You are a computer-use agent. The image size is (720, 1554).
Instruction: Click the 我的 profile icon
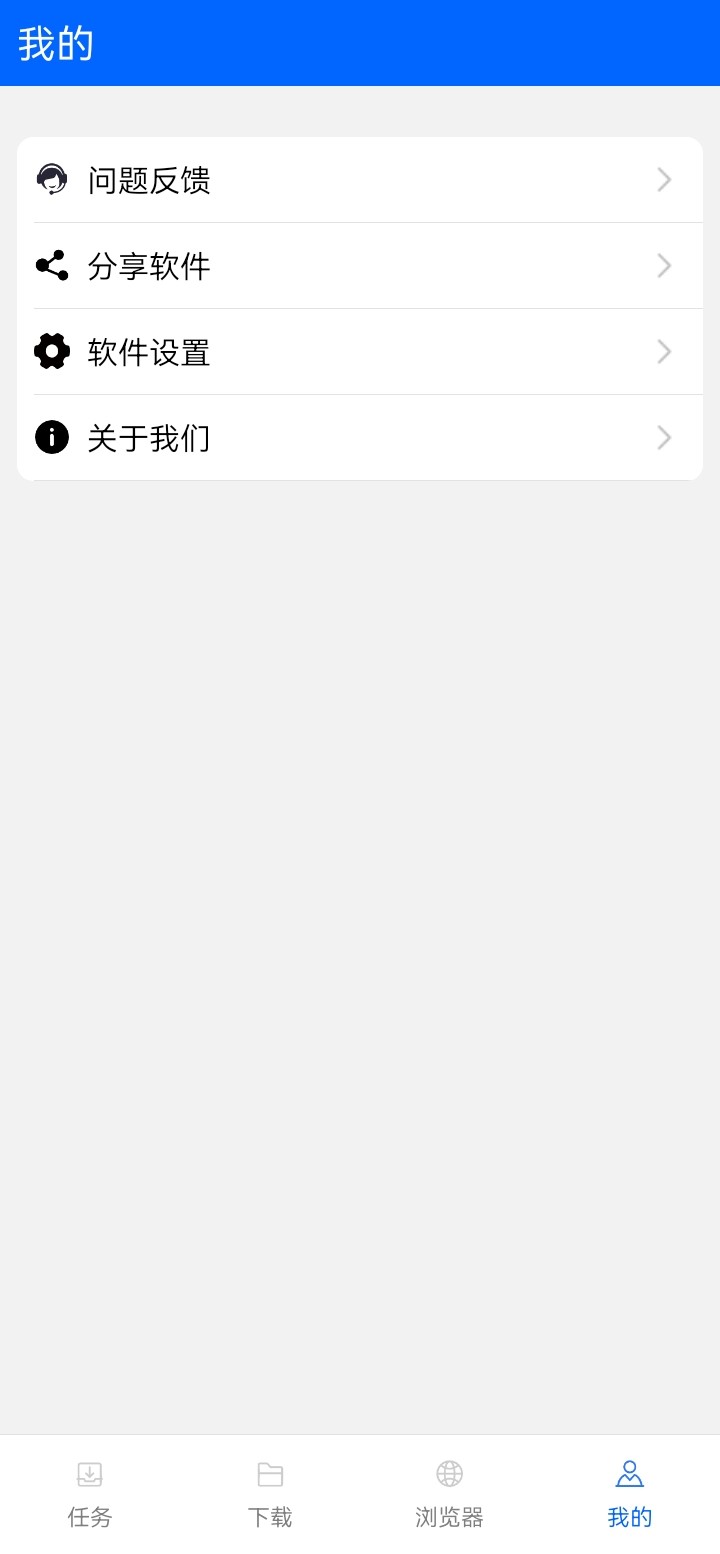coord(628,1473)
